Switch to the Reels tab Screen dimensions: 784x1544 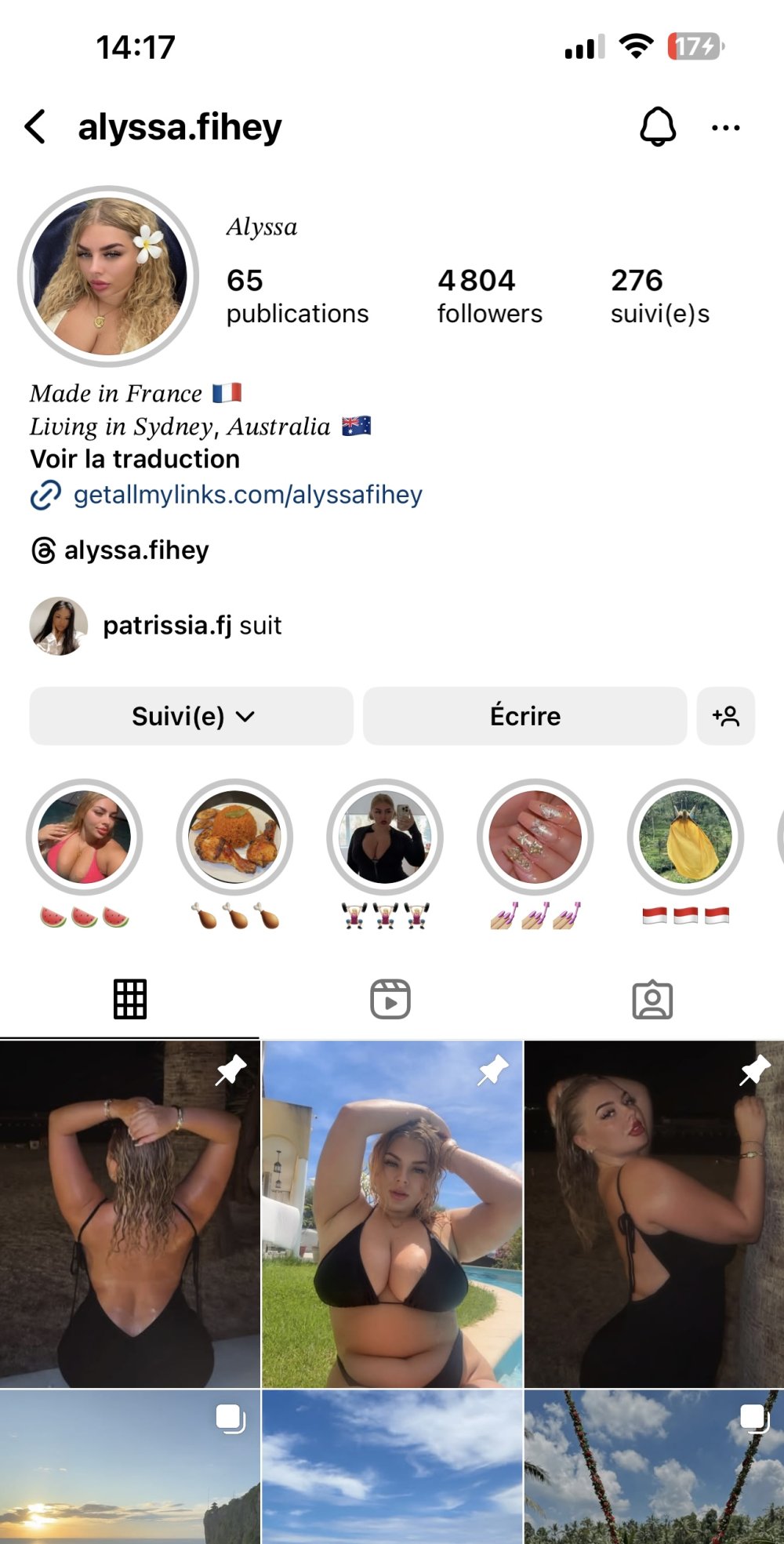click(390, 1000)
